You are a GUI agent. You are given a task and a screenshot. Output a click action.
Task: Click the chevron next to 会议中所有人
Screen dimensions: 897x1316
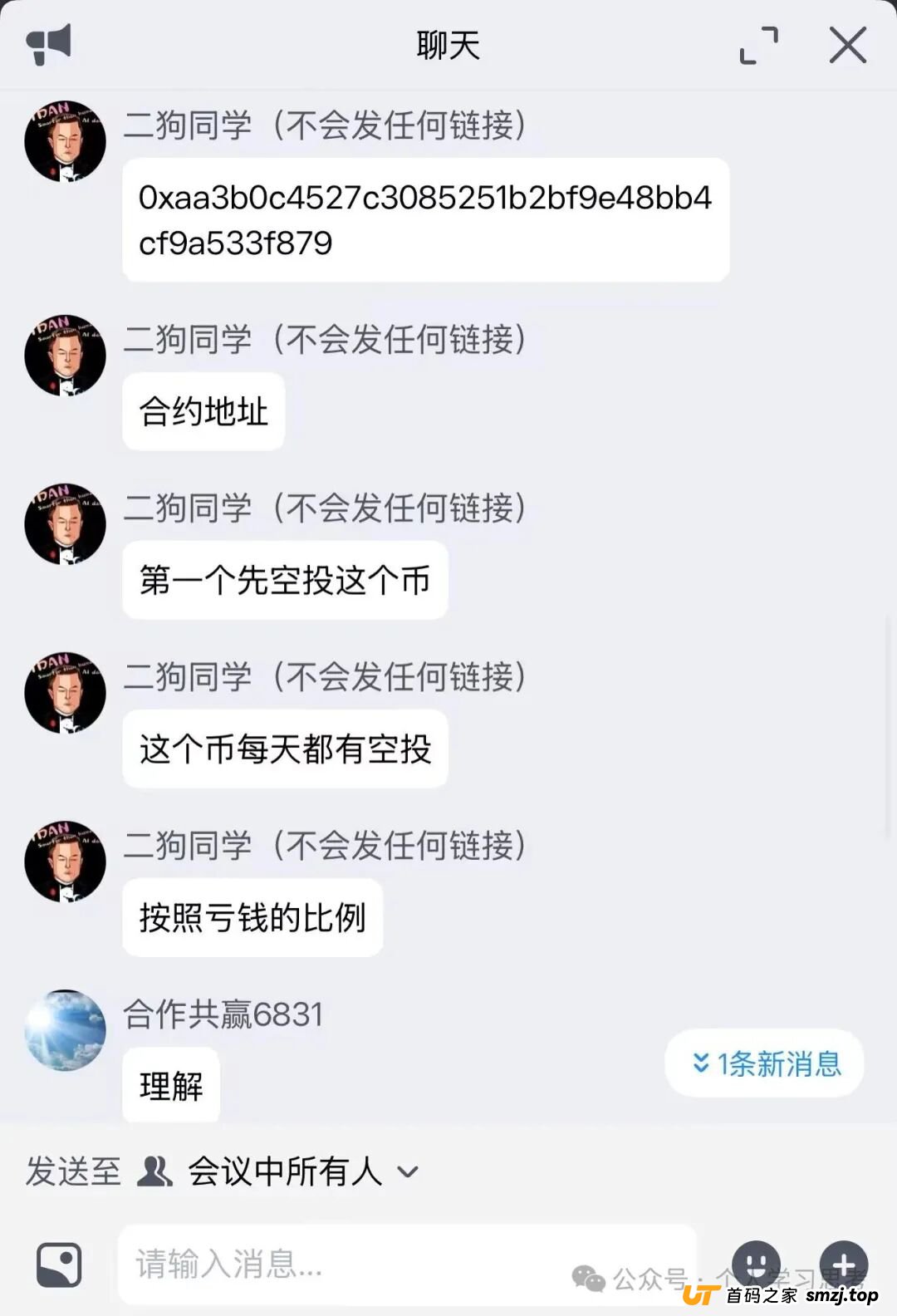[x=408, y=1173]
